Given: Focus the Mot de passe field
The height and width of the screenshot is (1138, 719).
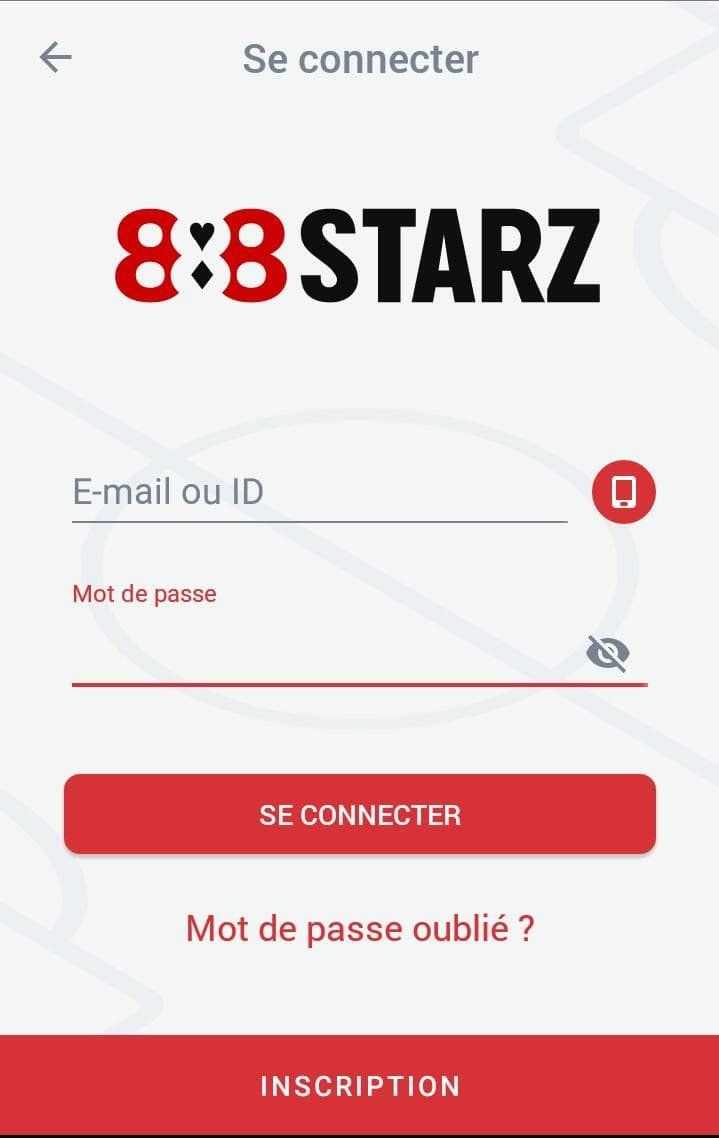Looking at the screenshot, I should click(x=320, y=655).
